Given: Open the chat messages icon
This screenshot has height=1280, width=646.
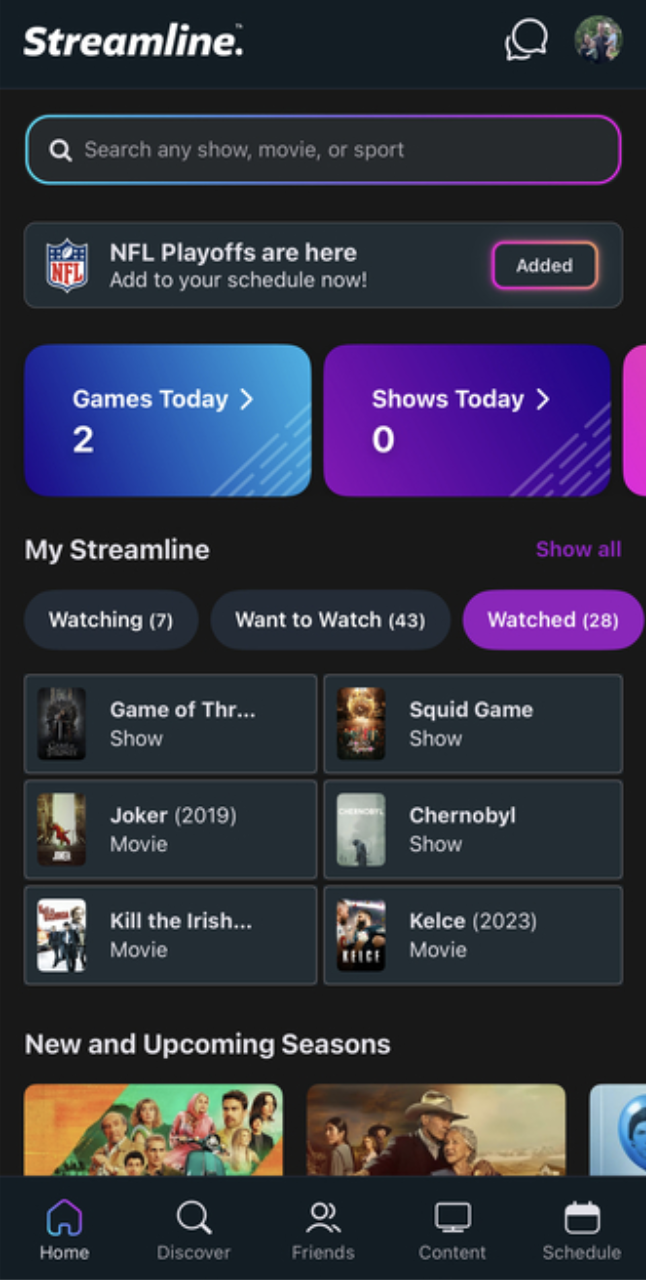Looking at the screenshot, I should point(526,40).
